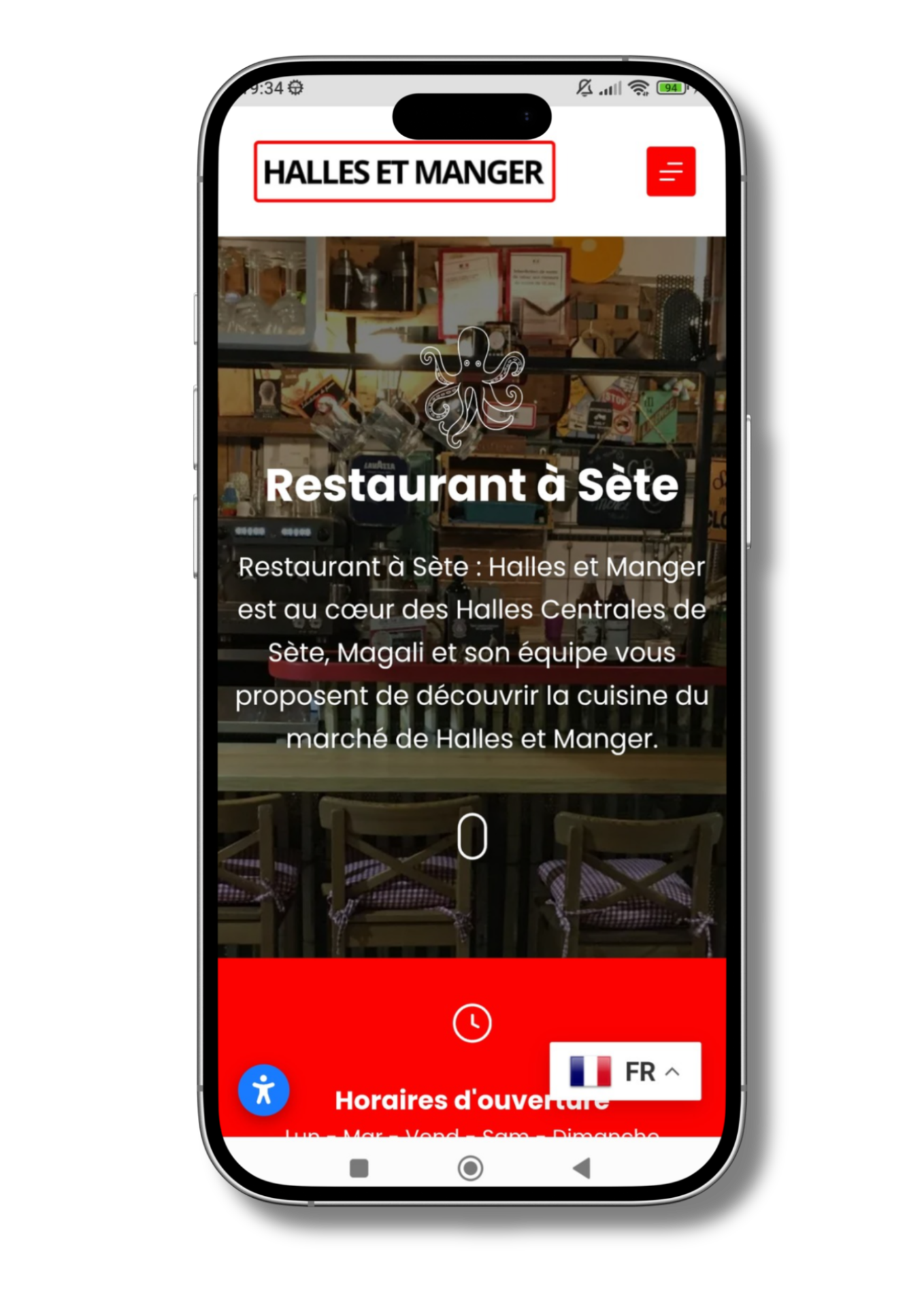Expand the FR language selector
The width and height of the screenshot is (924, 1307).
click(x=625, y=1072)
